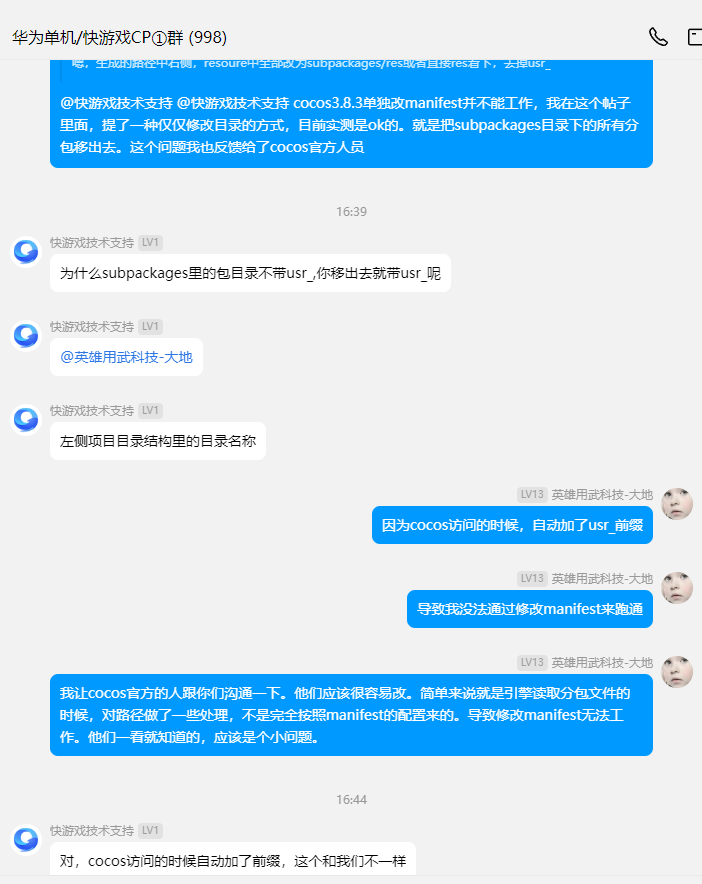702x884 pixels.
Task: Tap the @英雄用武科技-大地 mention link
Action: pos(126,357)
